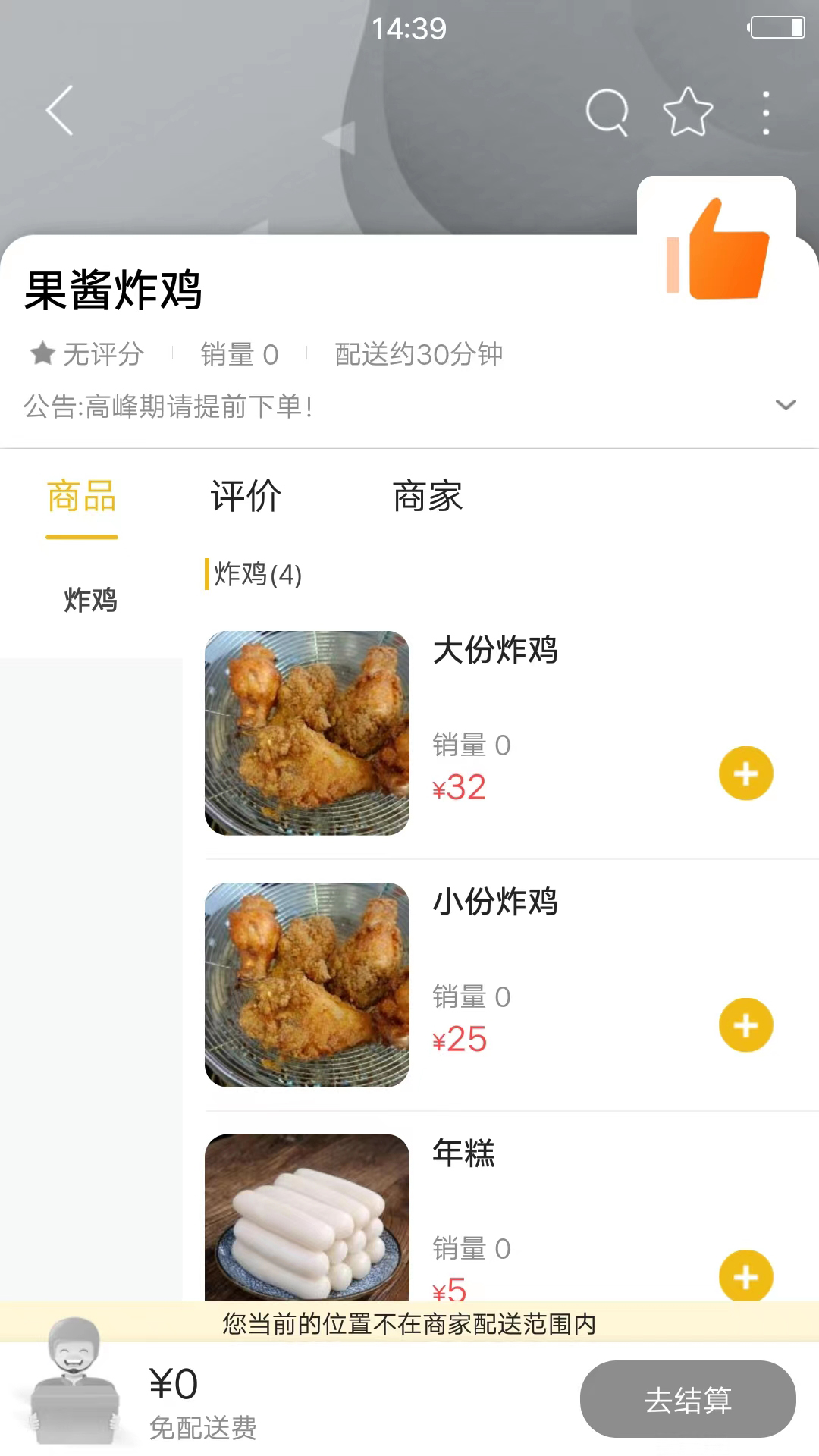The width and height of the screenshot is (819, 1456).
Task: Tap the add button for 年糕
Action: 745,1276
